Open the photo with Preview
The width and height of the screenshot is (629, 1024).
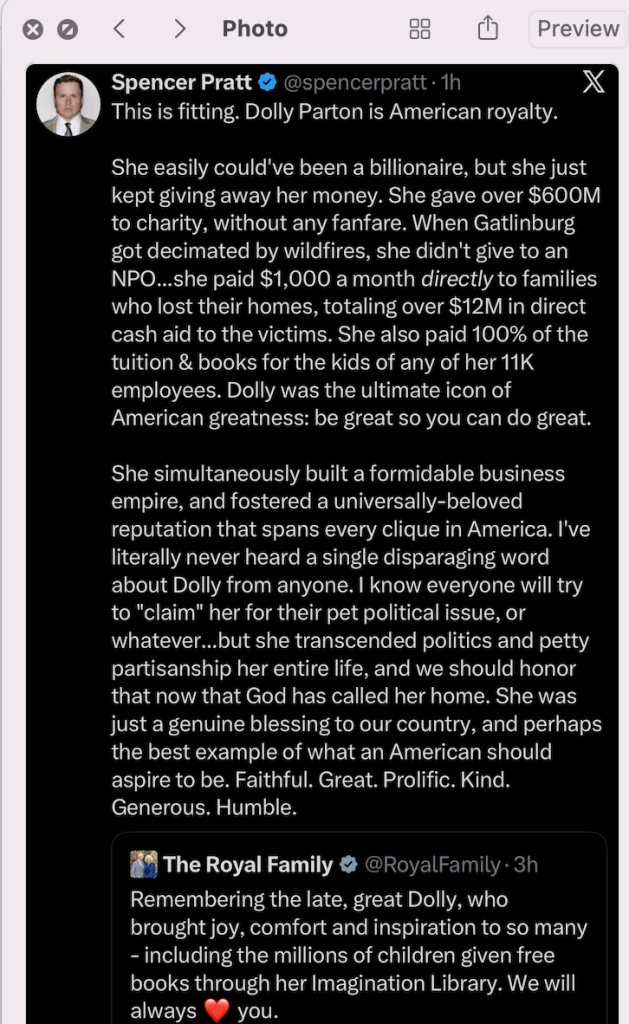point(577,29)
